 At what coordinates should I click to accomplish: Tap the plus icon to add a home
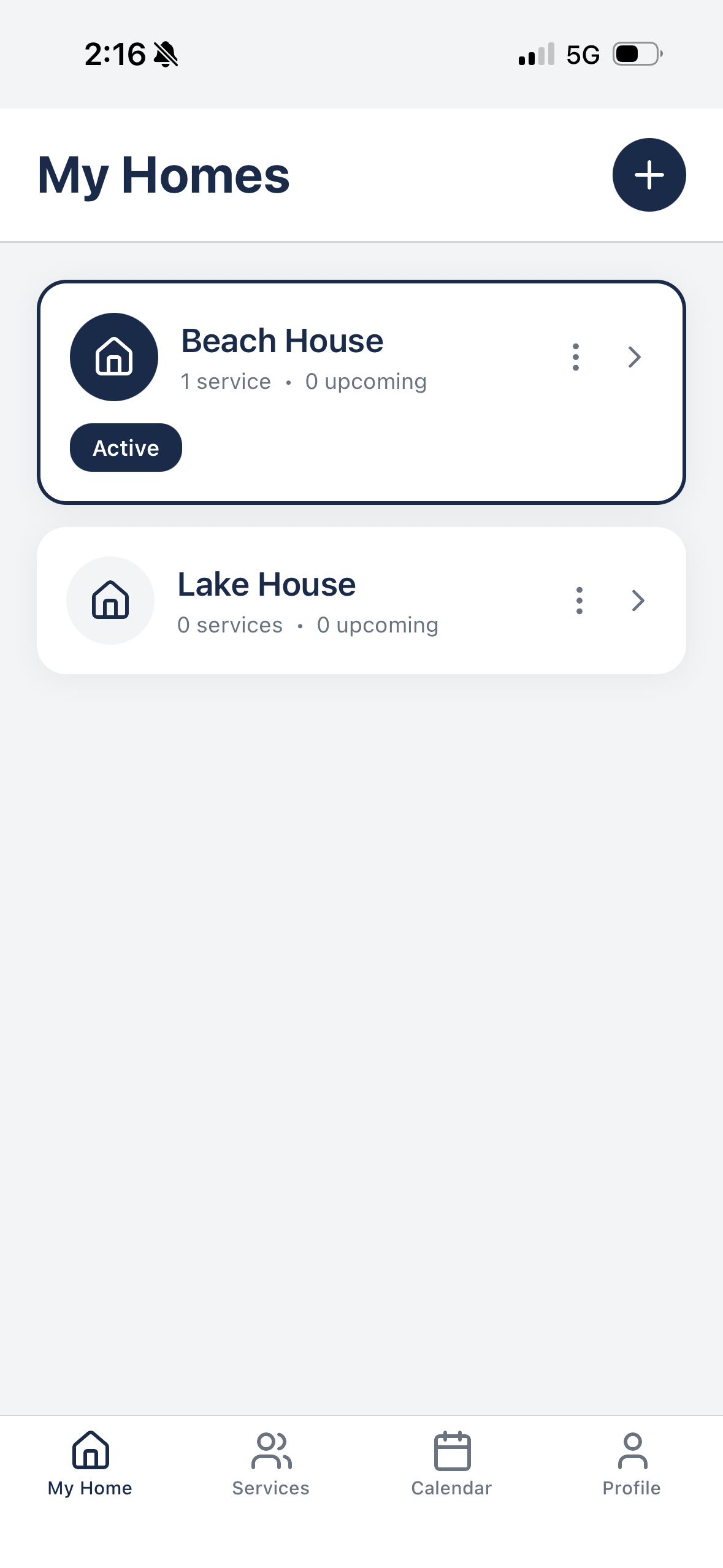tap(649, 175)
